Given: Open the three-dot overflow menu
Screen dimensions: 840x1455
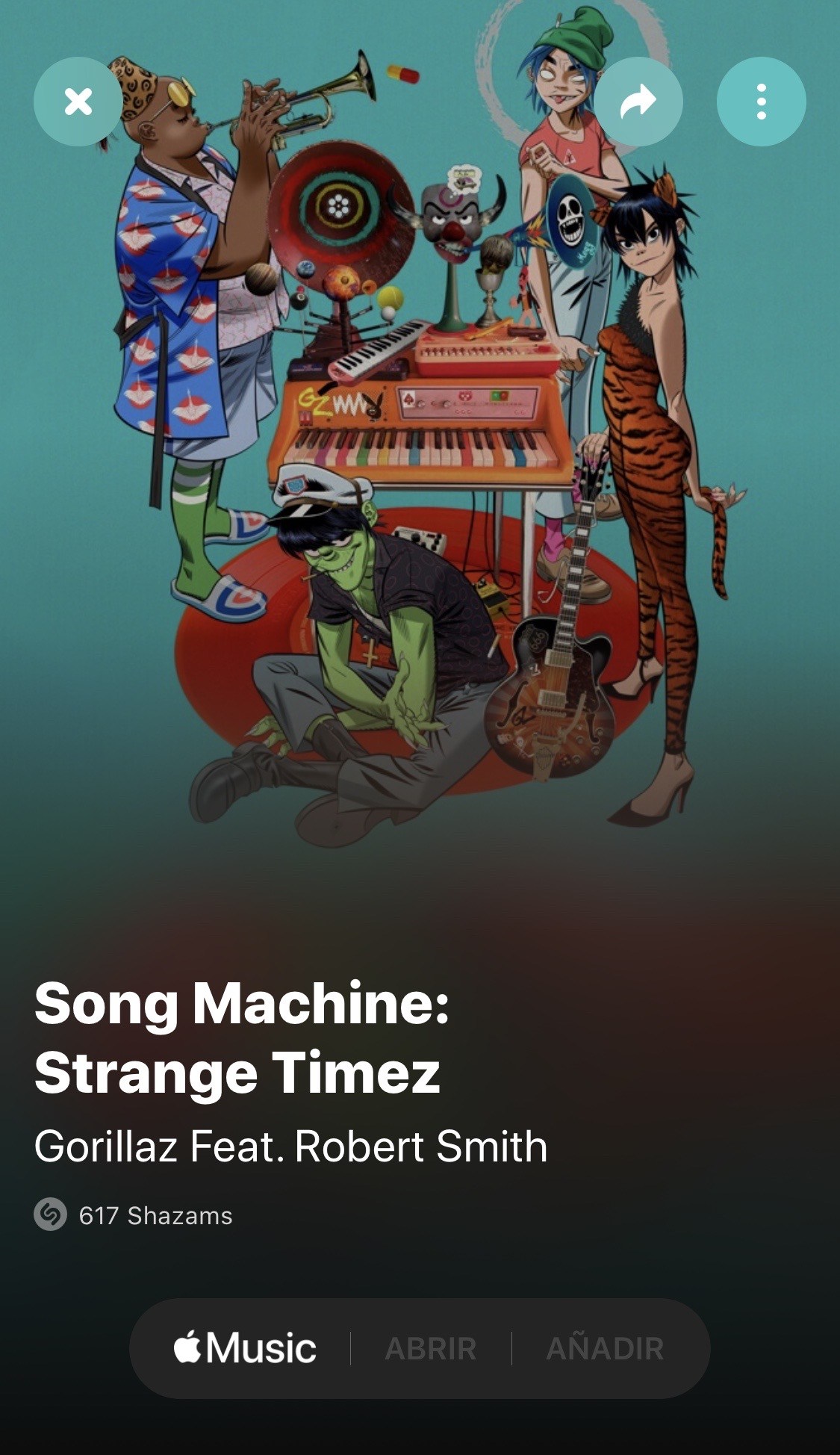Looking at the screenshot, I should [x=761, y=102].
